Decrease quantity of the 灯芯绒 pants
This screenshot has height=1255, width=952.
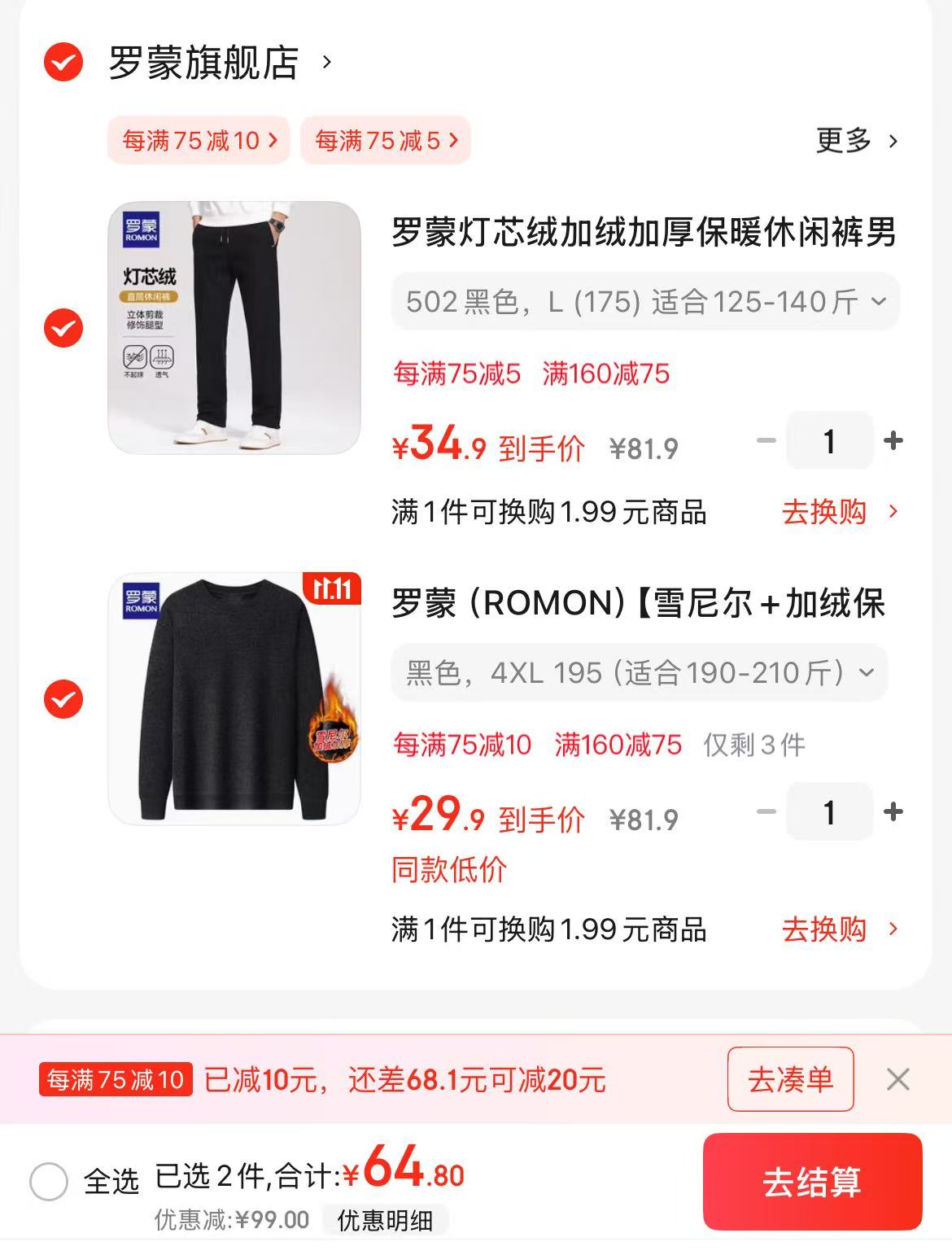pyautogui.click(x=766, y=441)
